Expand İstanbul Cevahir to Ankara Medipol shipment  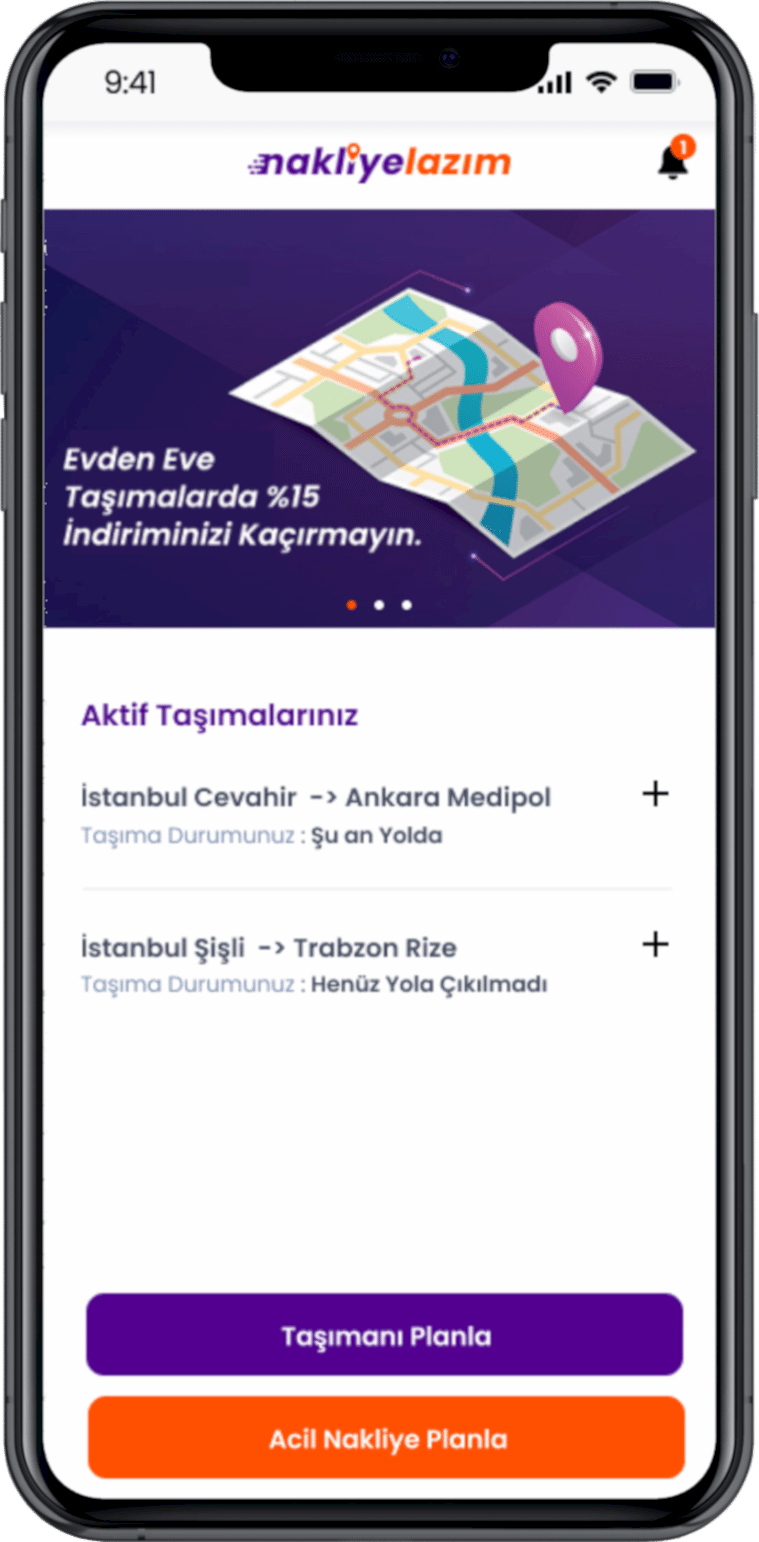coord(655,795)
